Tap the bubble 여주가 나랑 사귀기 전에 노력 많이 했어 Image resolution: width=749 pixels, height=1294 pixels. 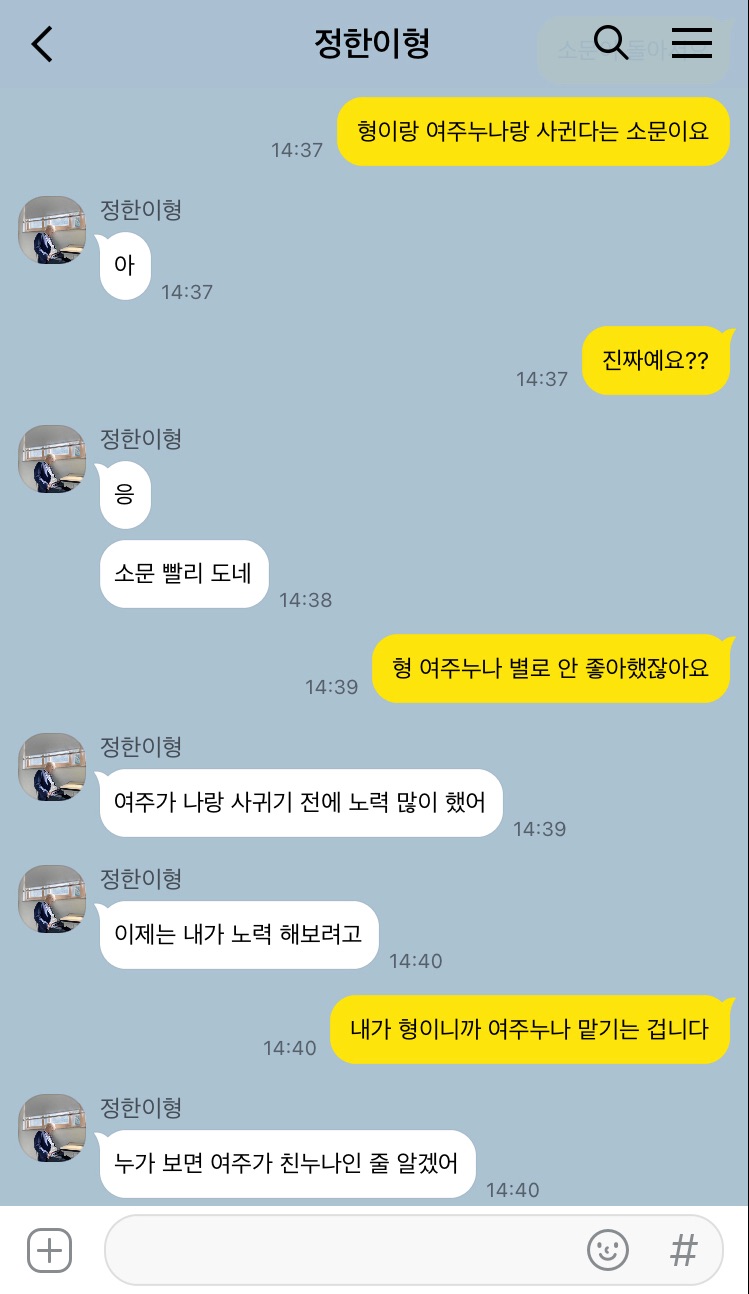click(x=301, y=802)
